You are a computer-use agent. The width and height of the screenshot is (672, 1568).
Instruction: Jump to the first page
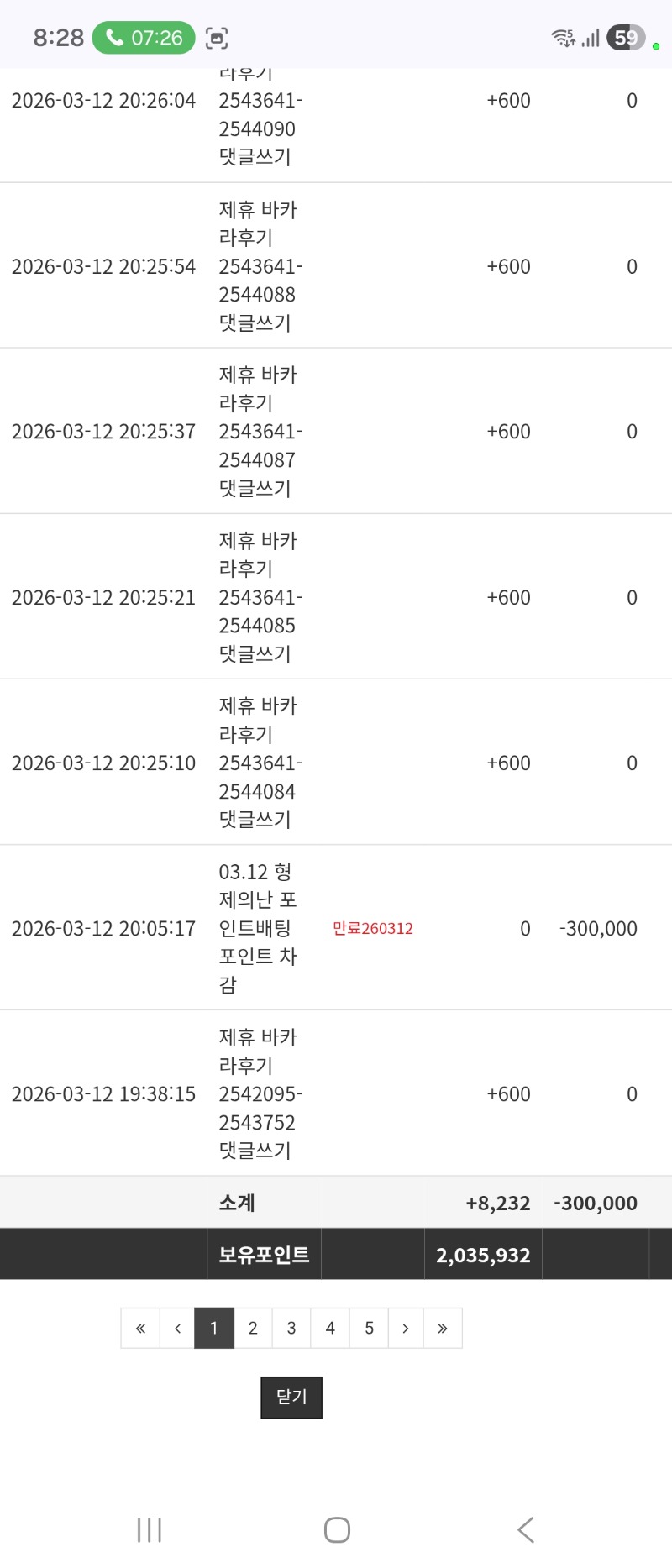[x=140, y=1328]
